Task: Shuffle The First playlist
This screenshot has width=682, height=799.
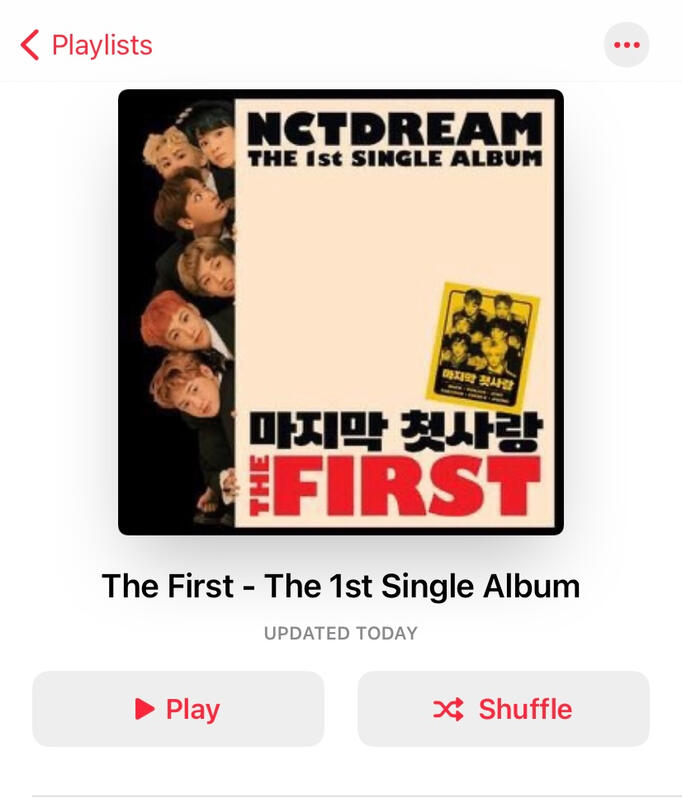Action: 503,709
